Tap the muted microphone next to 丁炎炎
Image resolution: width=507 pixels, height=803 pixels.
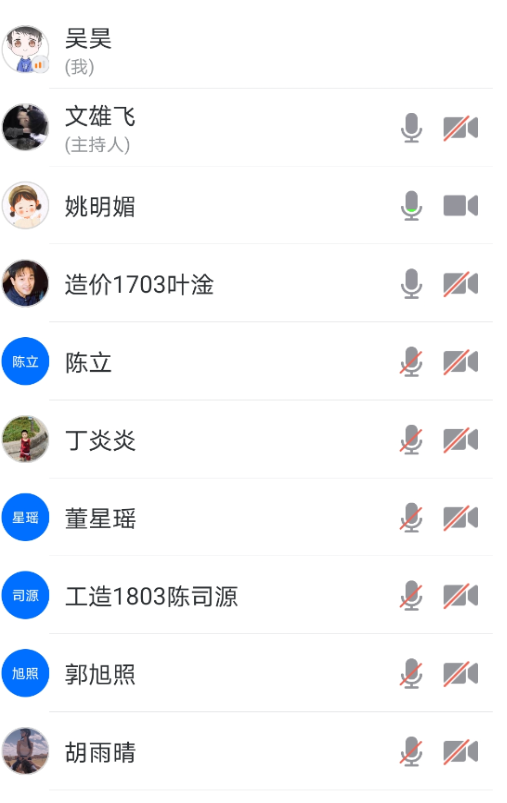[411, 439]
